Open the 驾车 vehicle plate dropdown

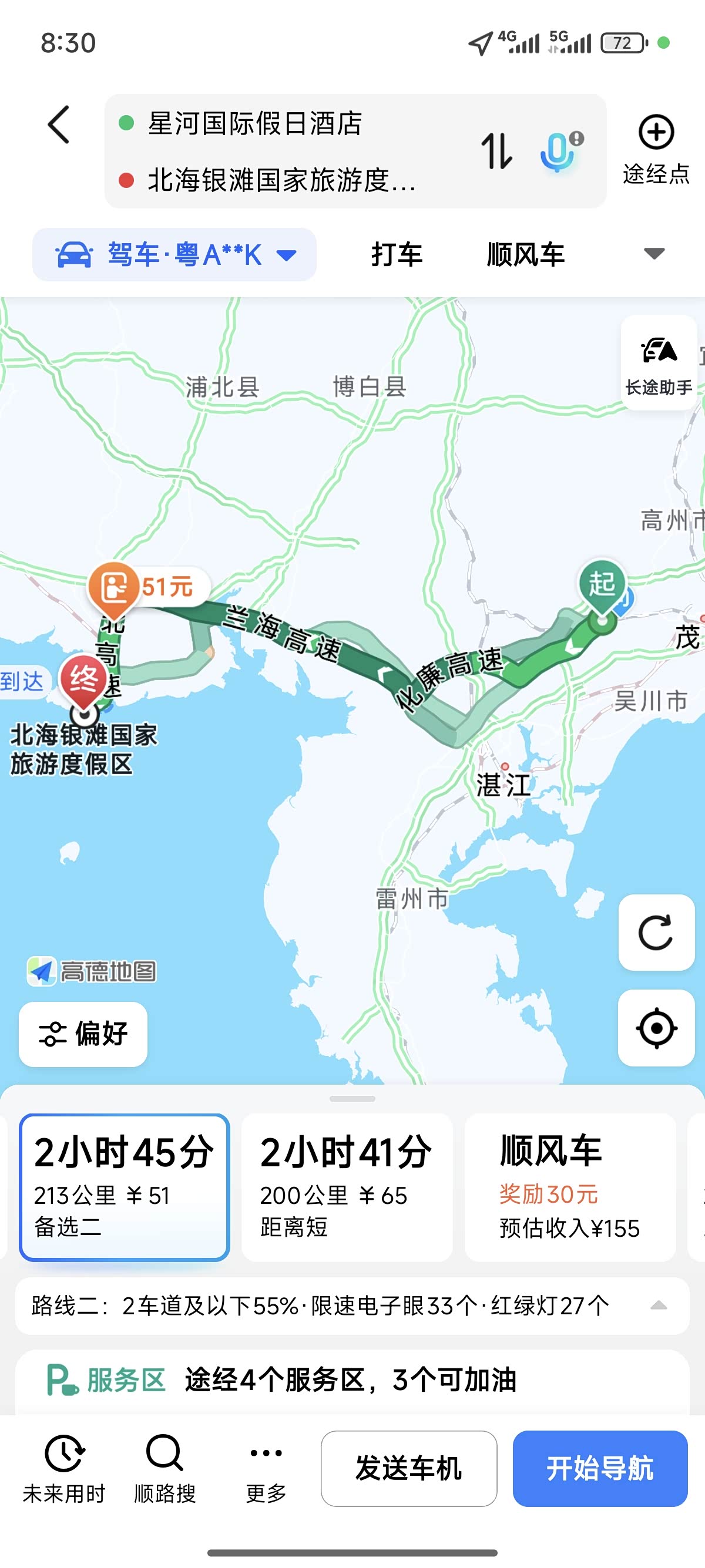click(x=174, y=254)
